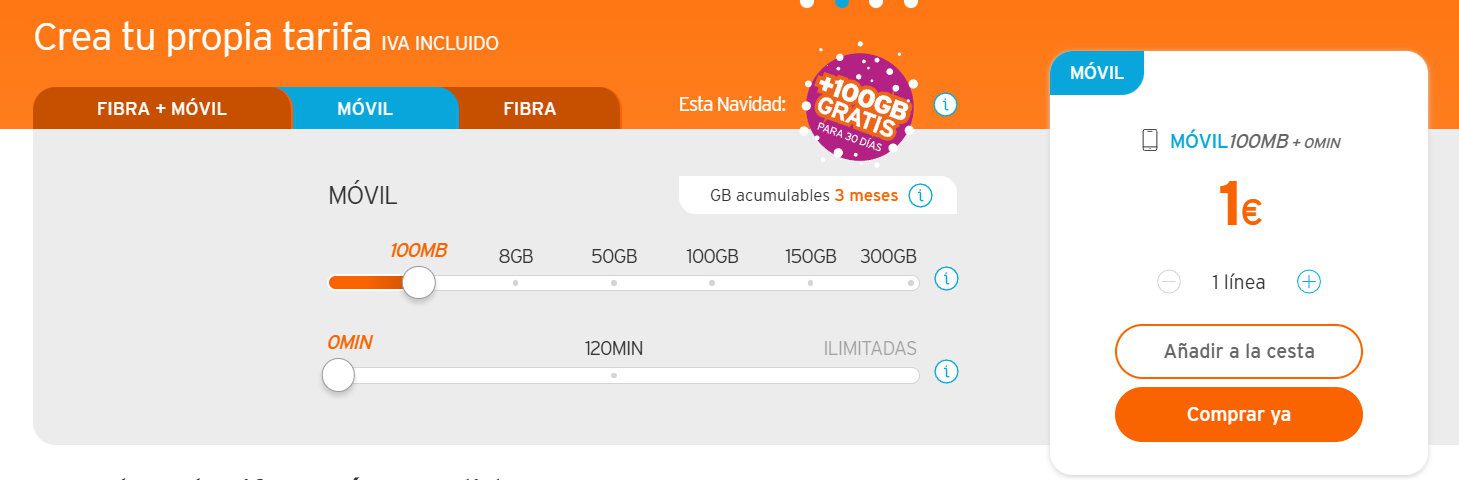1459x480 pixels.
Task: Switch to the FIBRA + MÓVIL tab
Action: (x=162, y=109)
